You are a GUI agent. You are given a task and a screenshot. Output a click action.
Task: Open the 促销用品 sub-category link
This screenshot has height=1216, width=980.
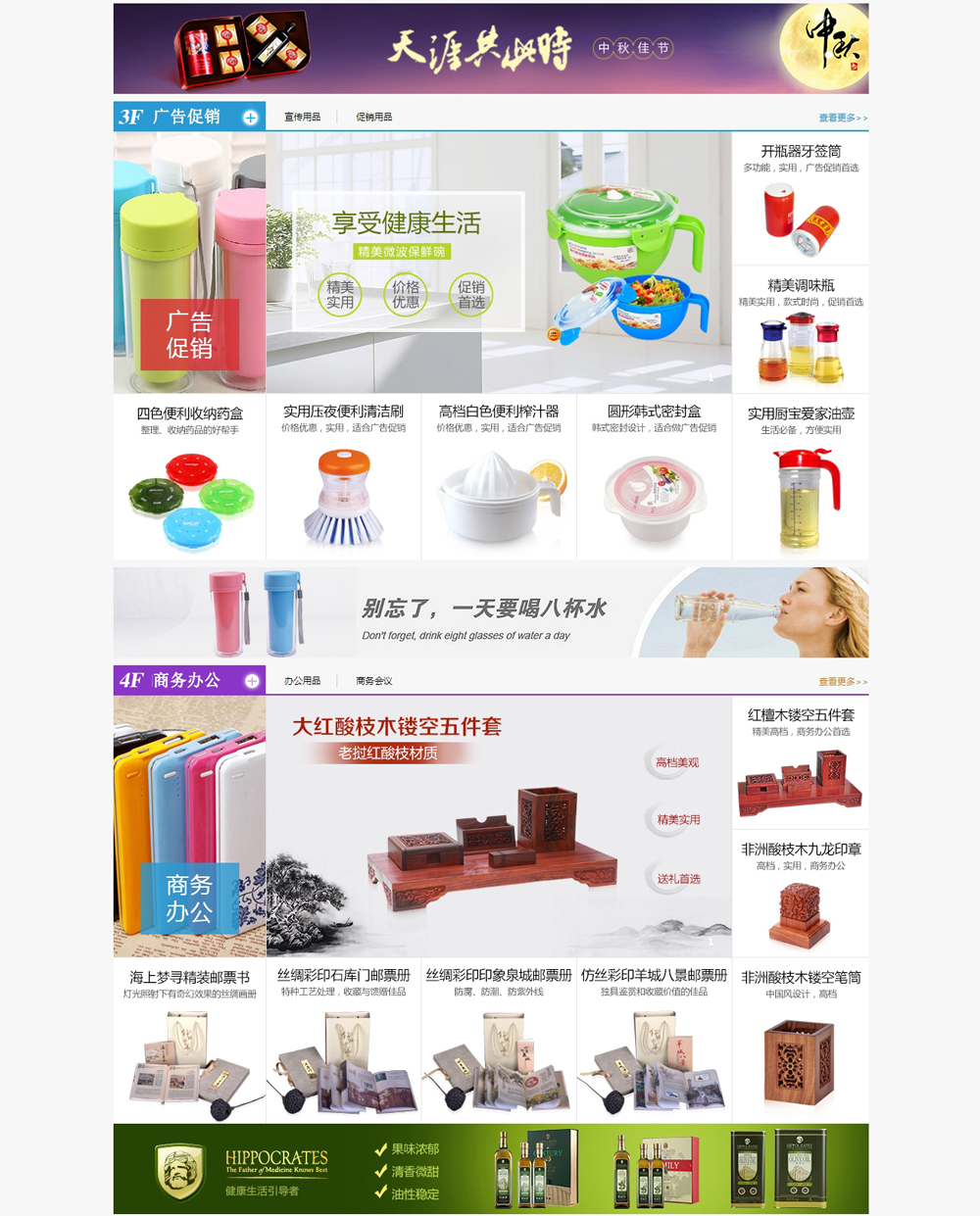pos(373,117)
